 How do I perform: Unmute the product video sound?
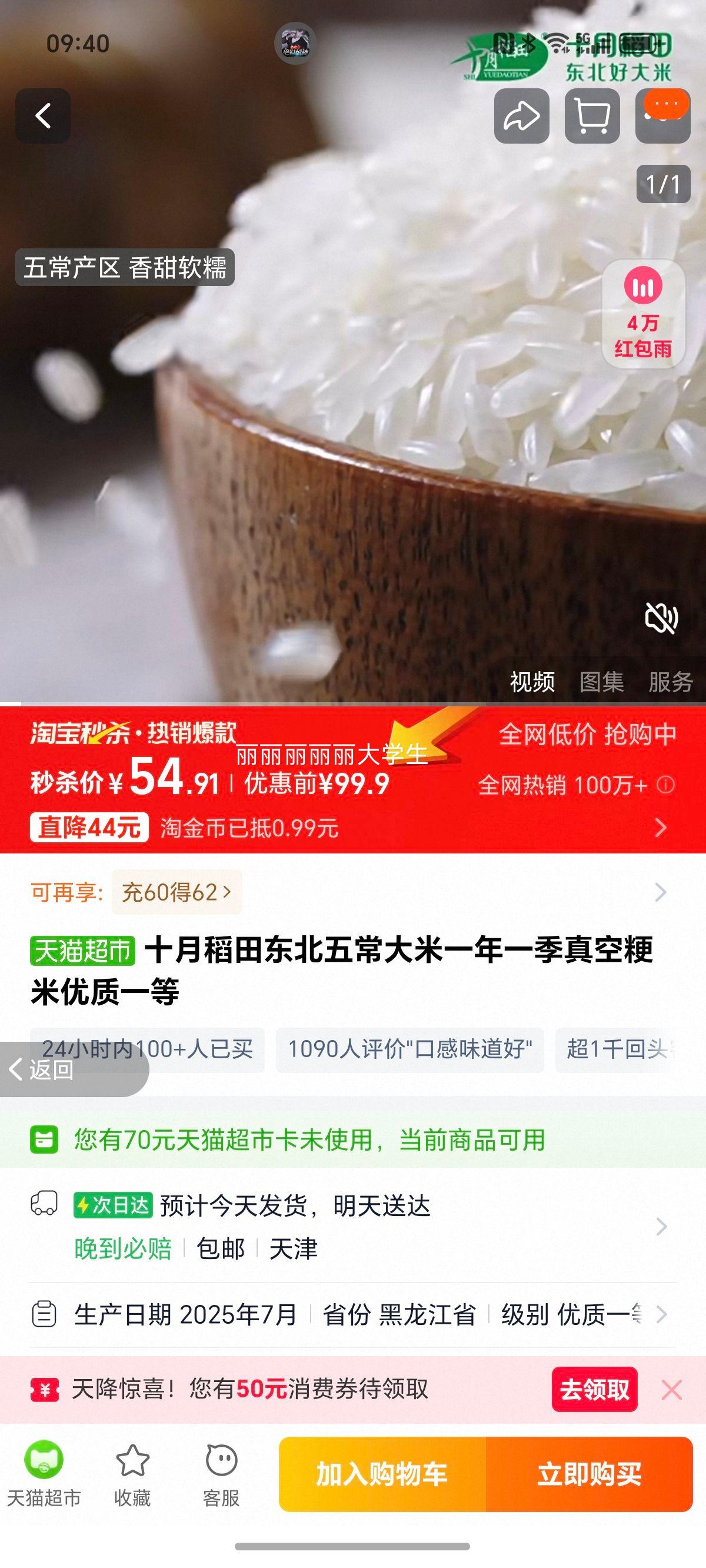pyautogui.click(x=662, y=618)
